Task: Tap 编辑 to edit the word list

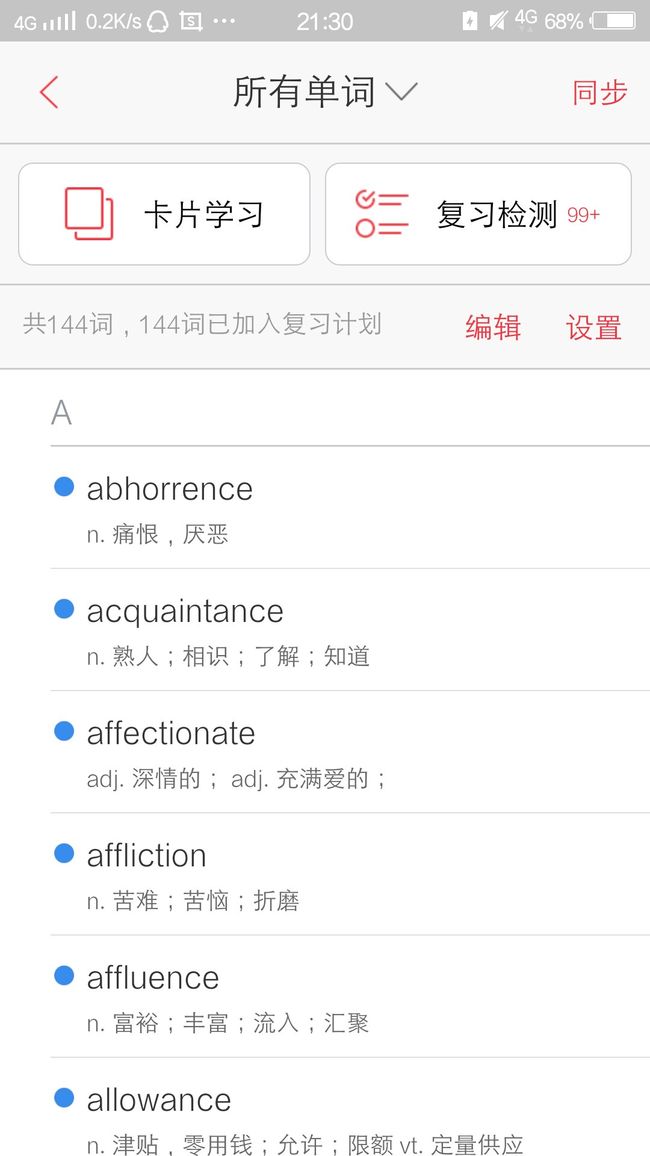Action: (493, 327)
